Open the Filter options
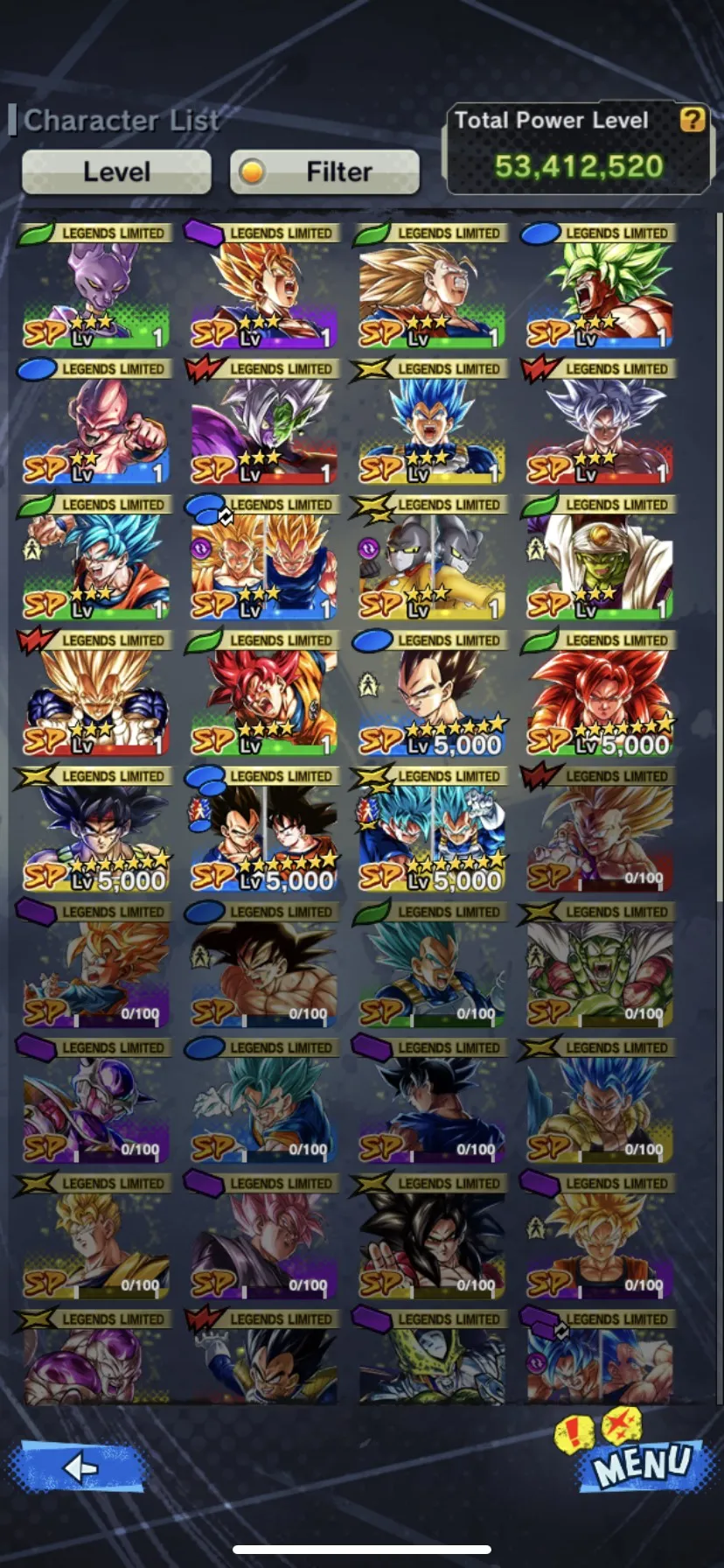724x1568 pixels. (324, 171)
